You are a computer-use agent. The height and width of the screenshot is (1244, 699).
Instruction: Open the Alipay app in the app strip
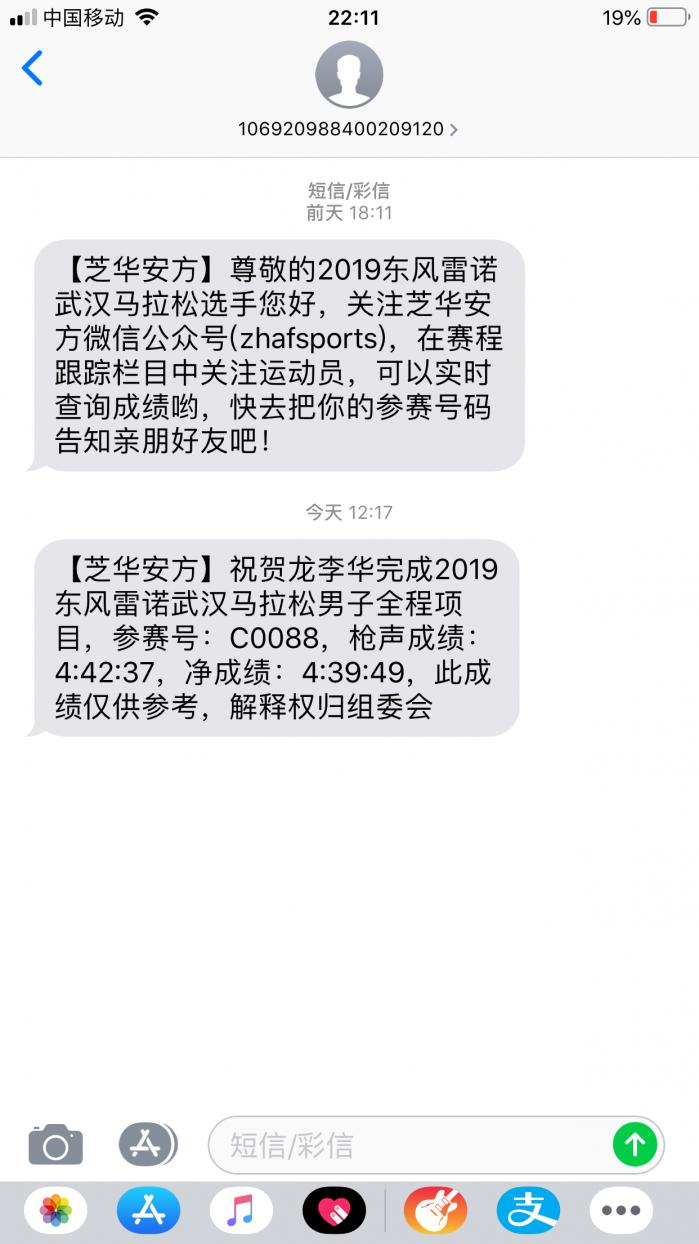coord(529,1211)
